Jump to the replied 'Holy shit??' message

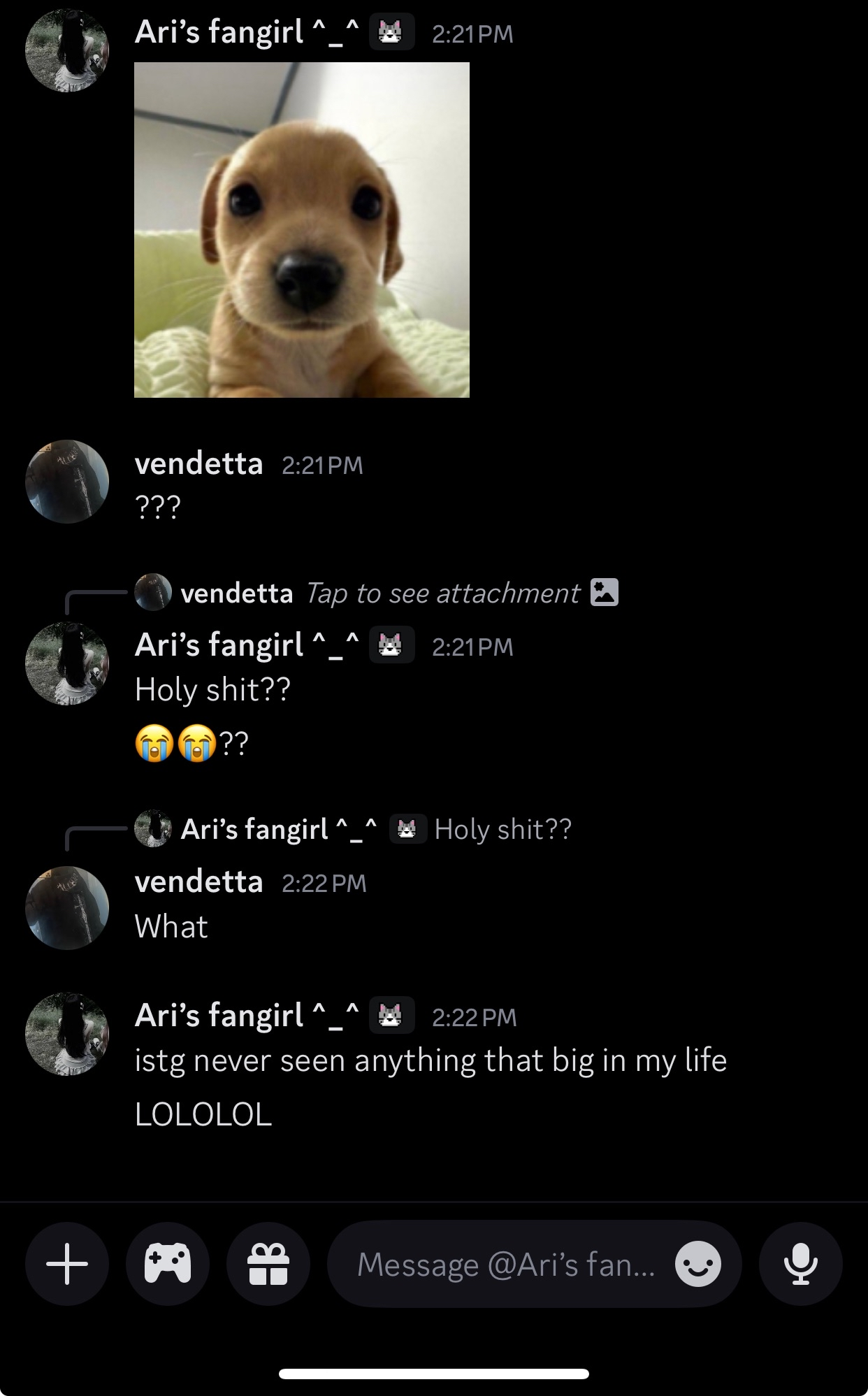pyautogui.click(x=502, y=830)
